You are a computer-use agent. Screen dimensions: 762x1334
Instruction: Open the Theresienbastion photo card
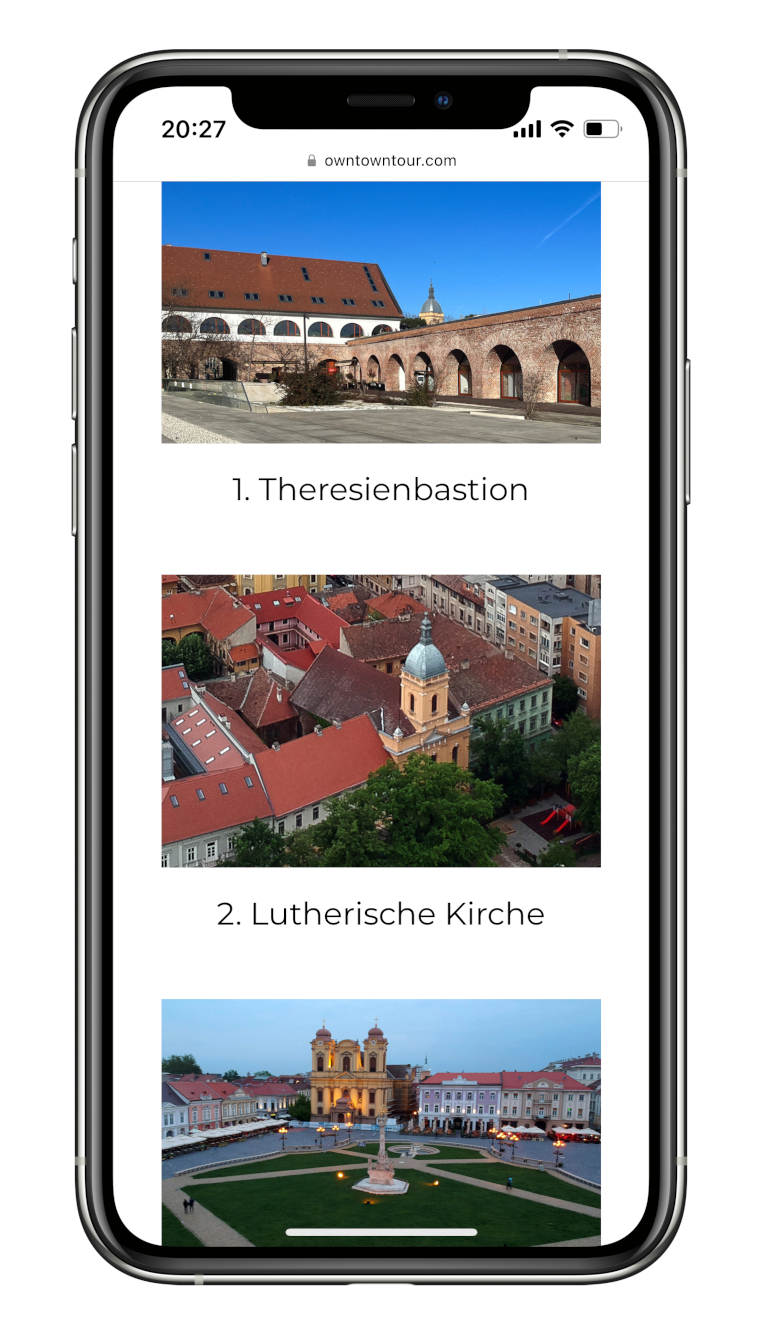click(x=381, y=312)
